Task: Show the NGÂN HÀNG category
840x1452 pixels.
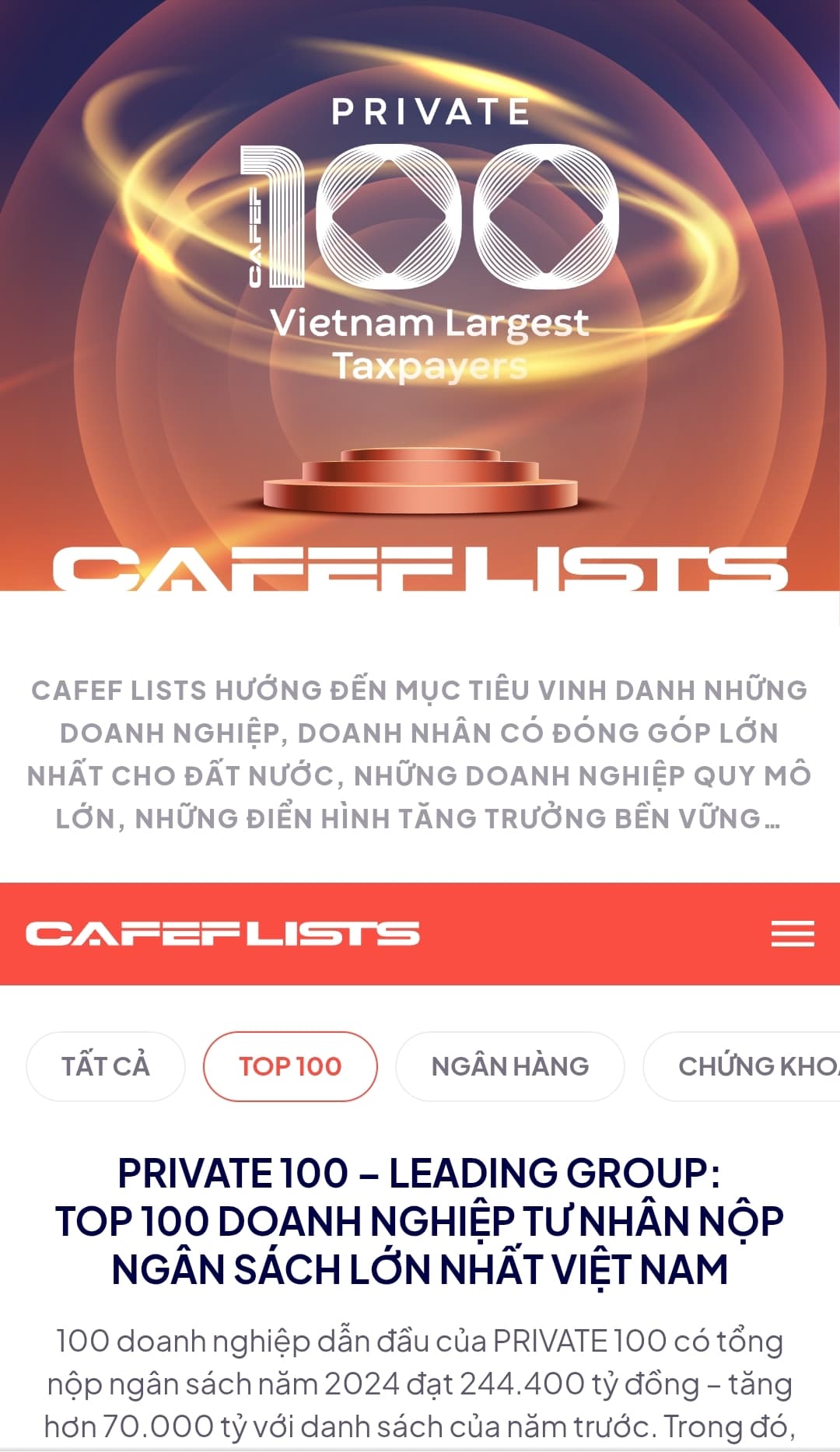Action: 509,1066
